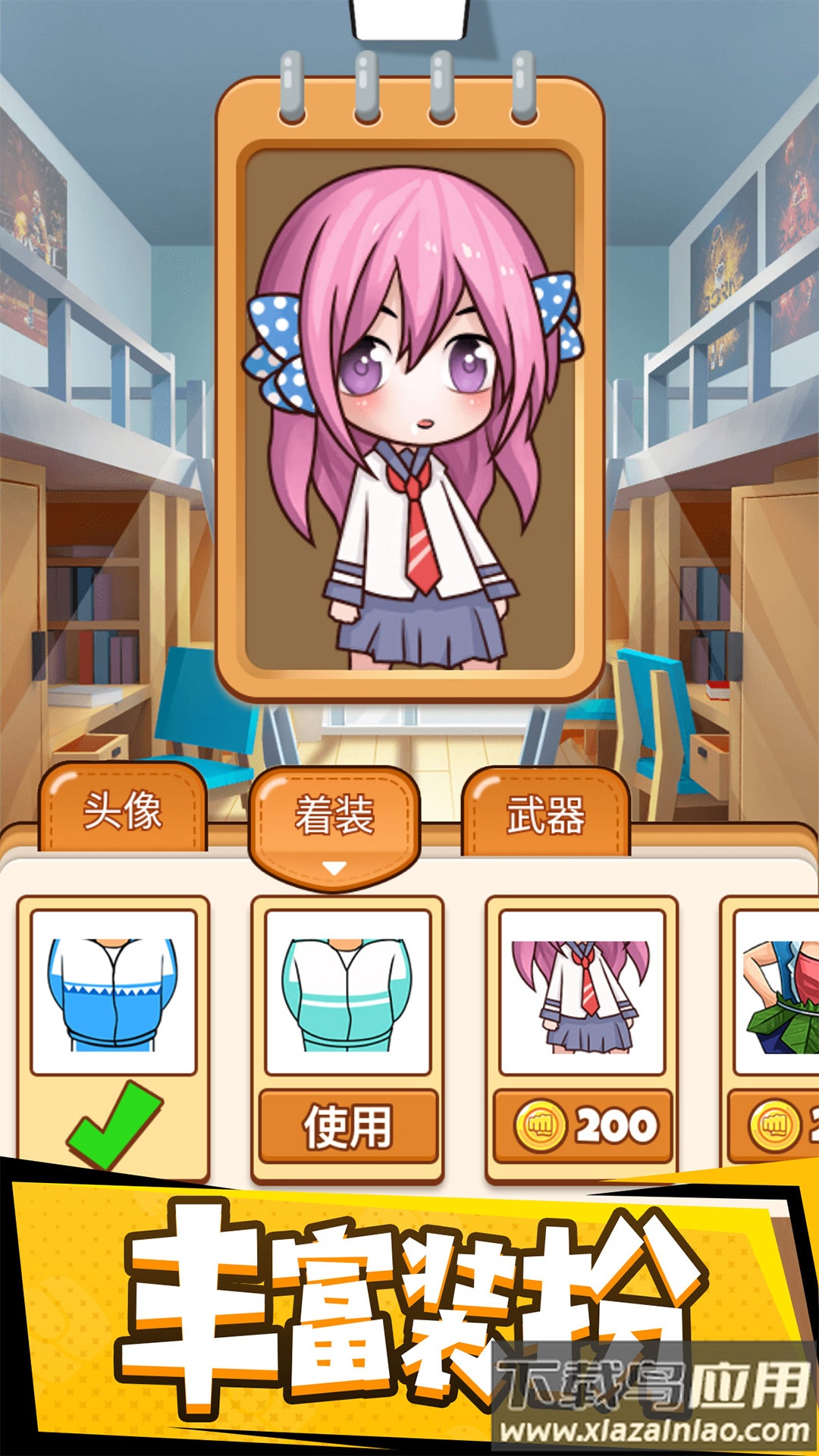Buy the sailor uniform for 200 coins
This screenshot has width=819, height=1456.
pos(582,1126)
